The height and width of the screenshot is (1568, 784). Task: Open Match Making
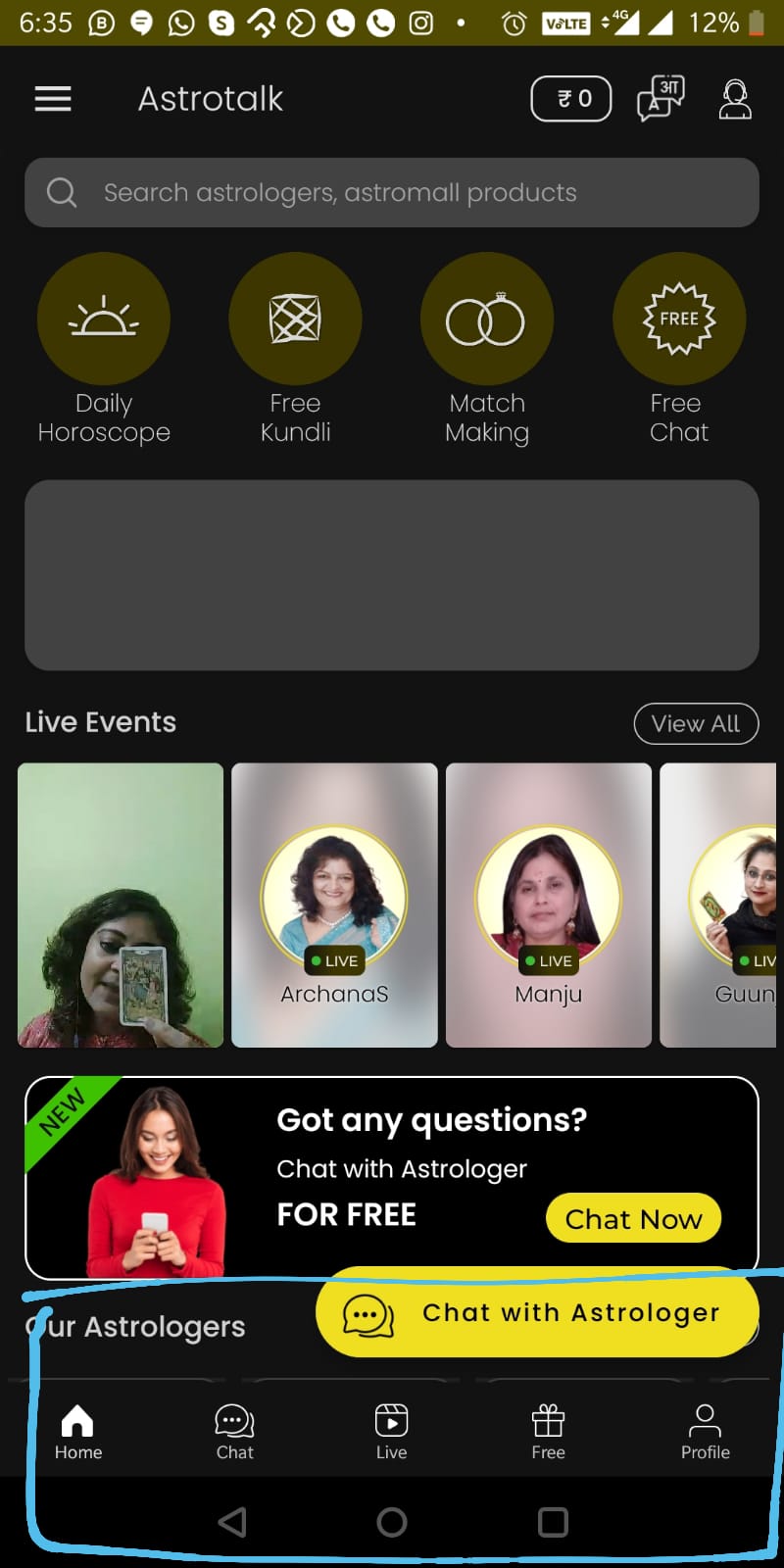click(x=487, y=319)
